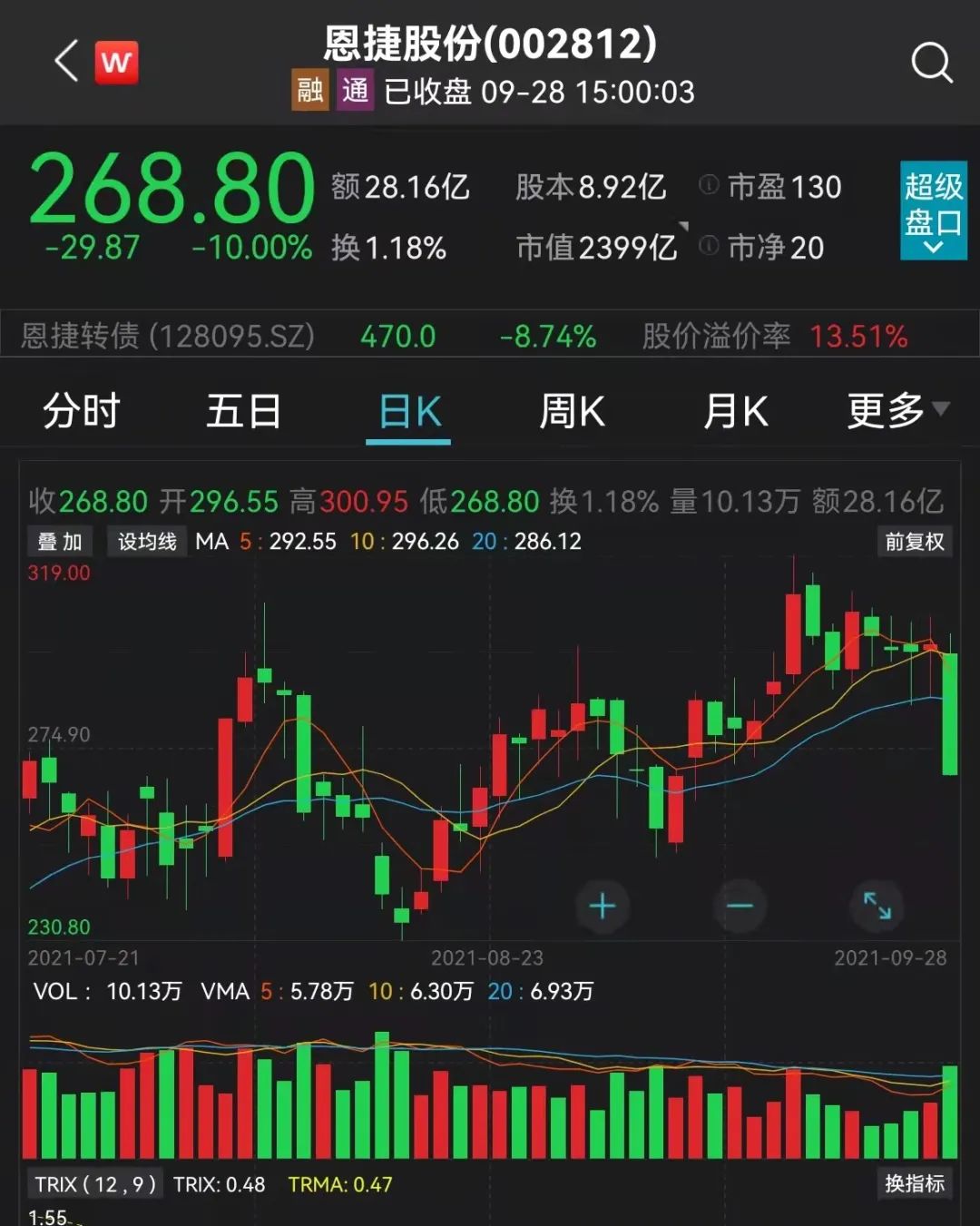Switch to the 分时 chart tab
980x1226 pixels.
82,411
